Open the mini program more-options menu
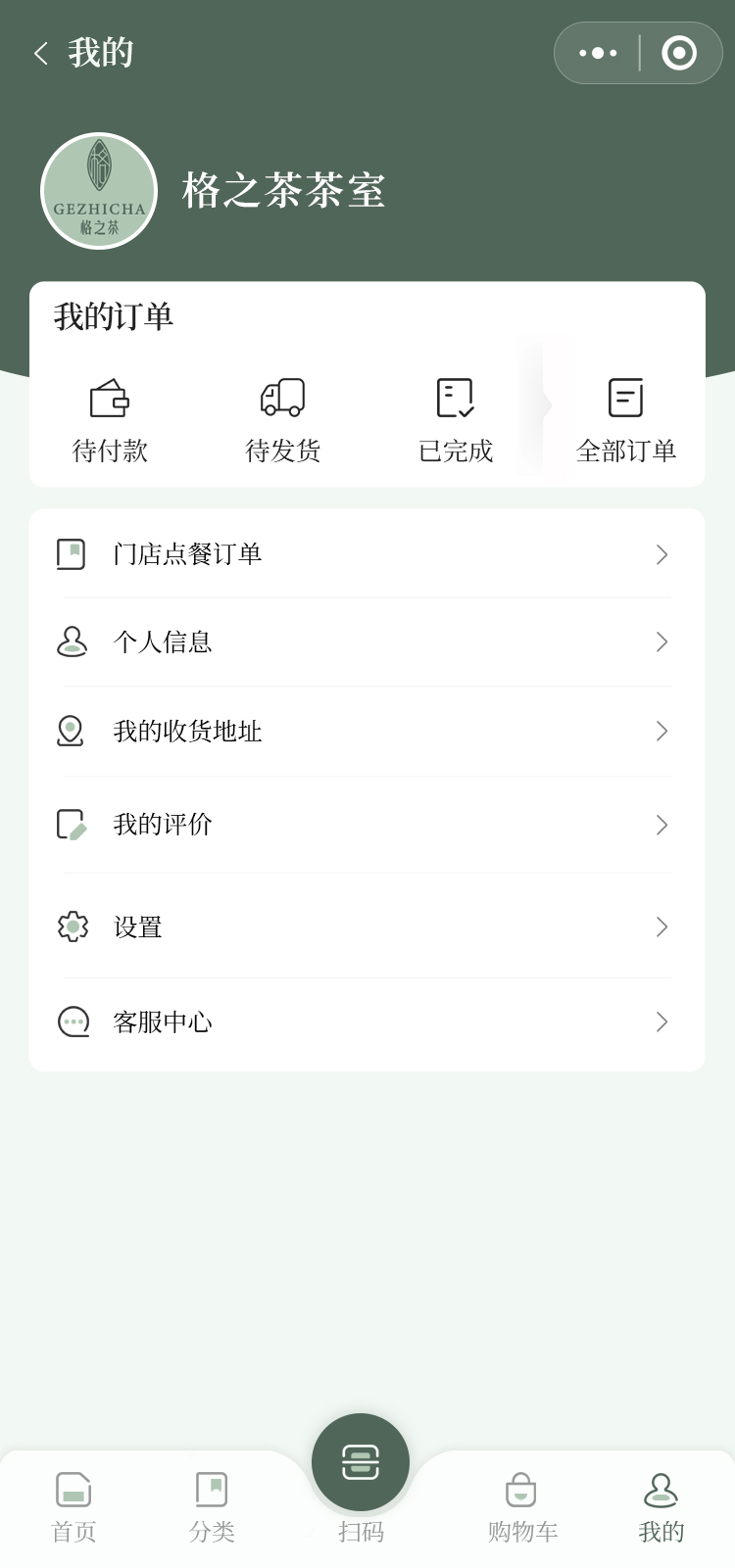The image size is (735, 1568). pos(598,53)
